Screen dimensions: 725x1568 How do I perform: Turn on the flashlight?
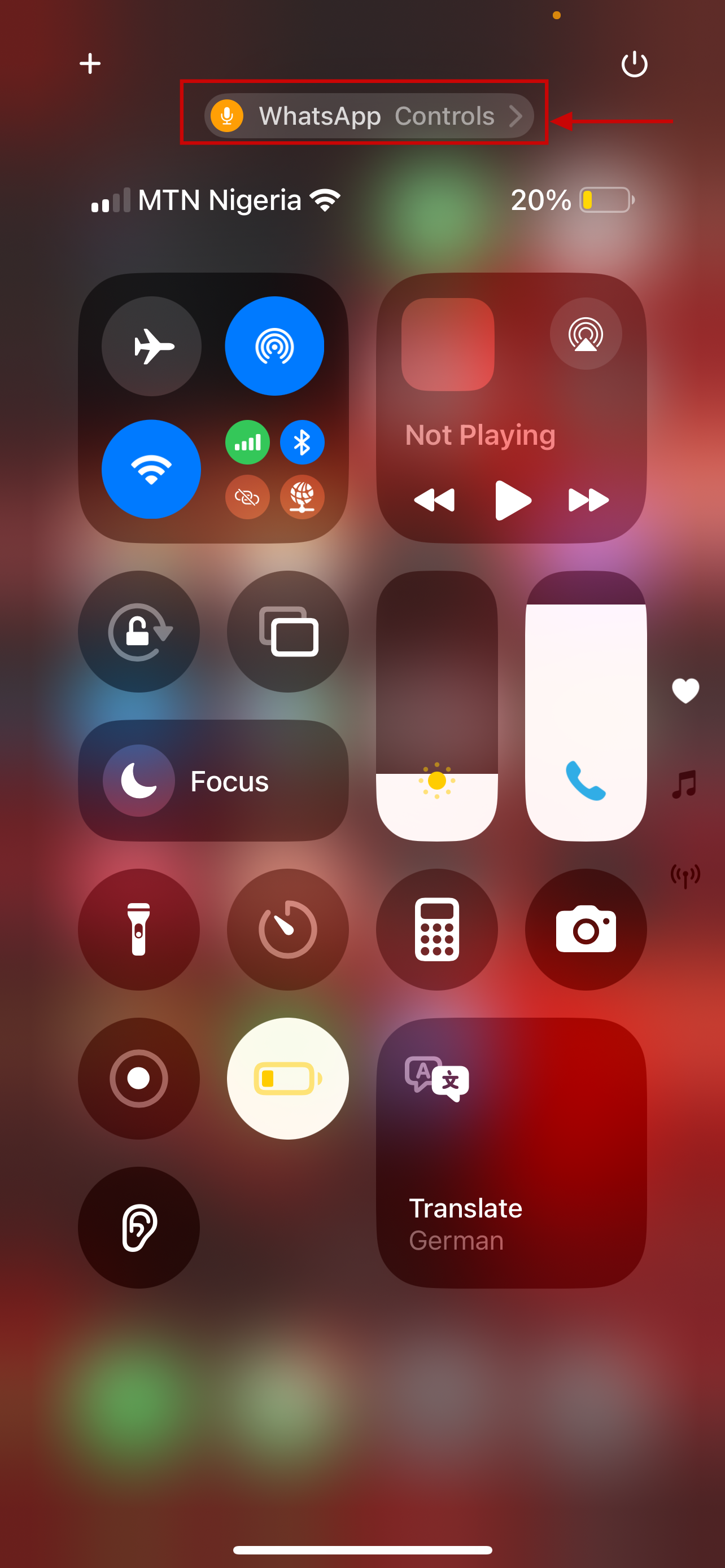[x=139, y=929]
